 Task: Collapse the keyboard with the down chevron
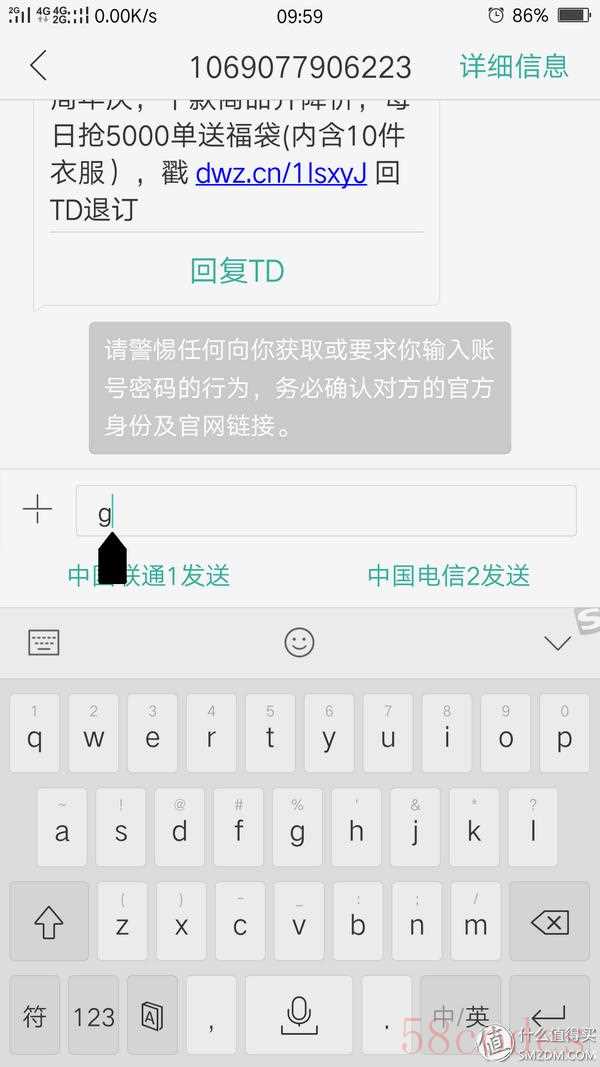pyautogui.click(x=556, y=642)
